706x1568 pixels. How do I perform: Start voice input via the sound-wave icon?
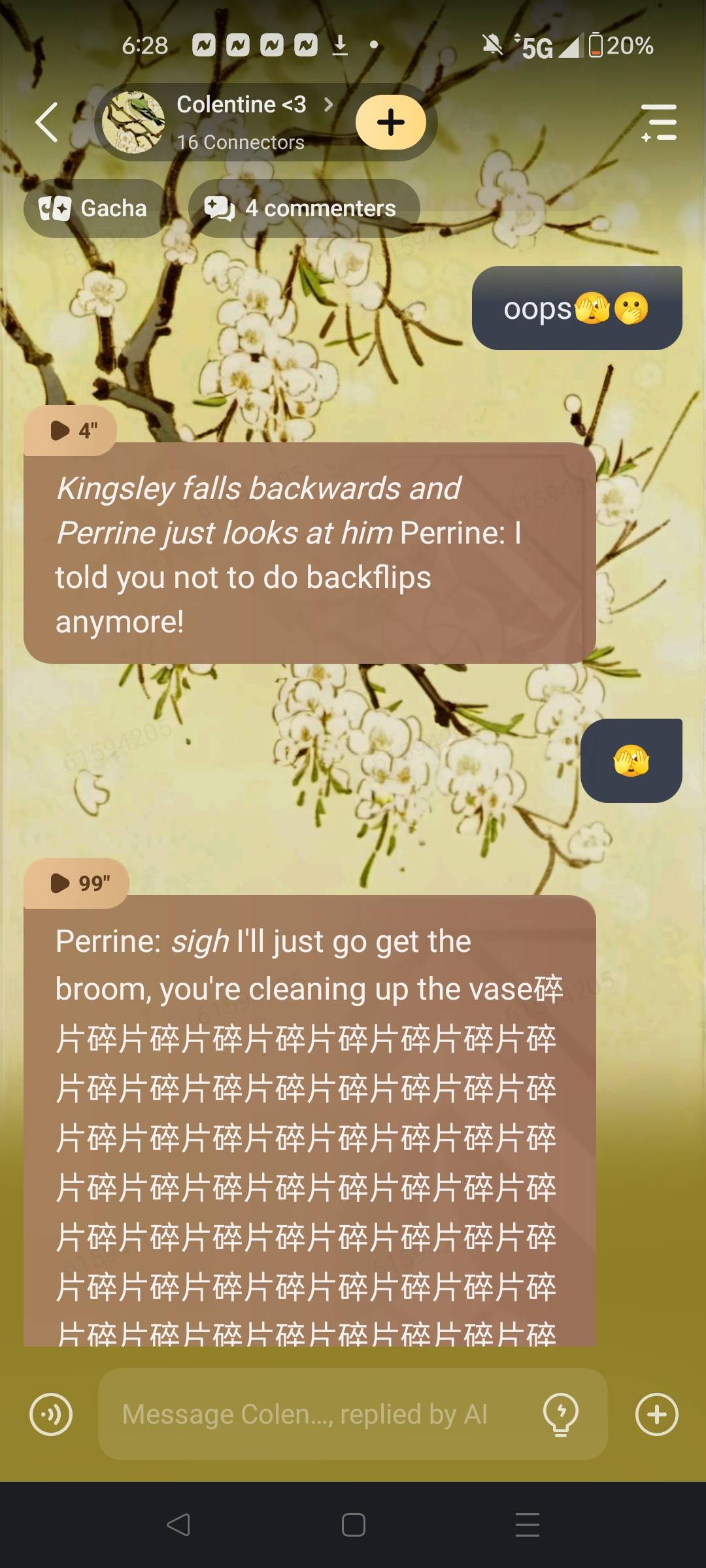(51, 1414)
